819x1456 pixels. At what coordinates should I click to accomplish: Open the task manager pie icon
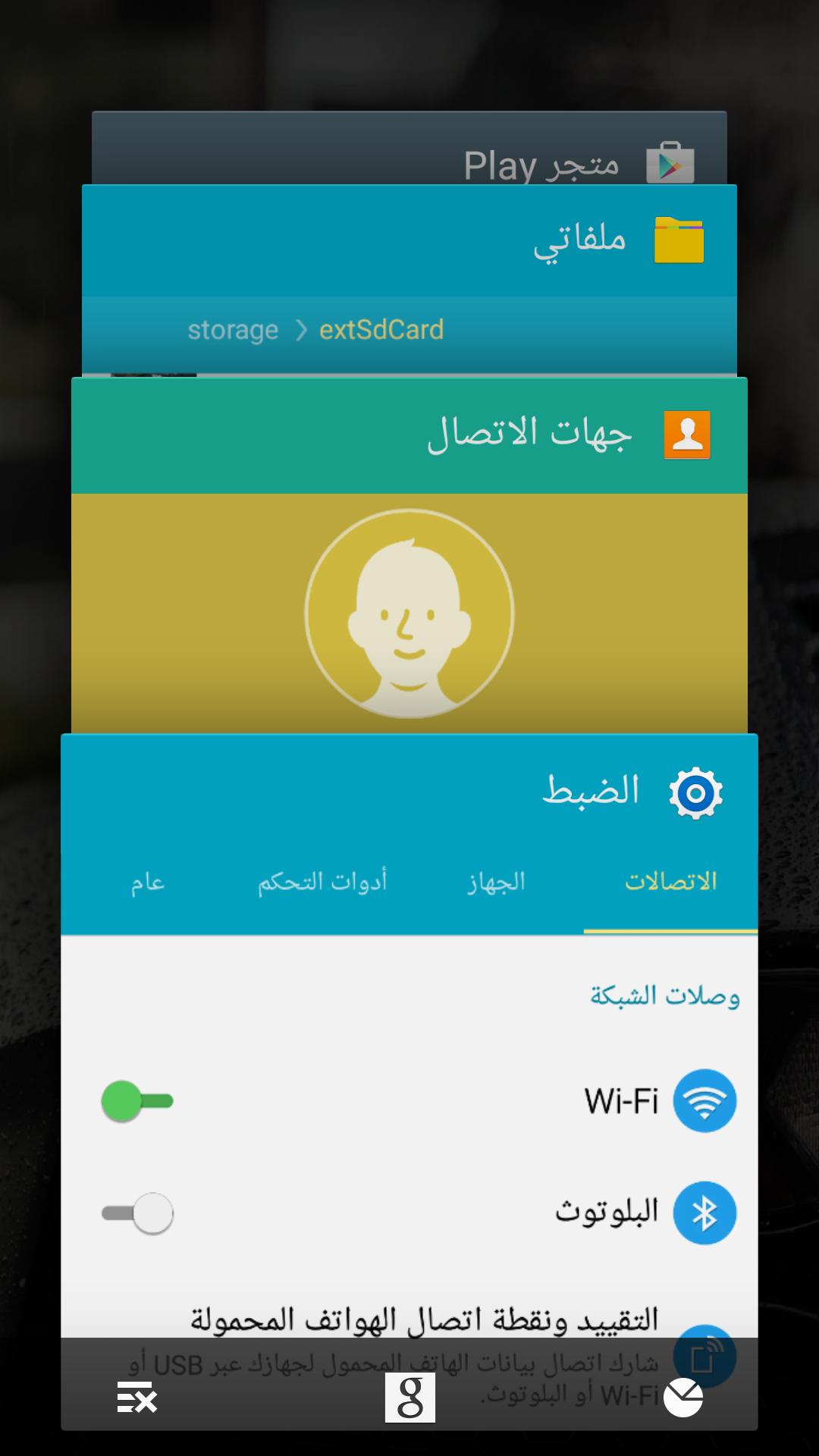(682, 1397)
